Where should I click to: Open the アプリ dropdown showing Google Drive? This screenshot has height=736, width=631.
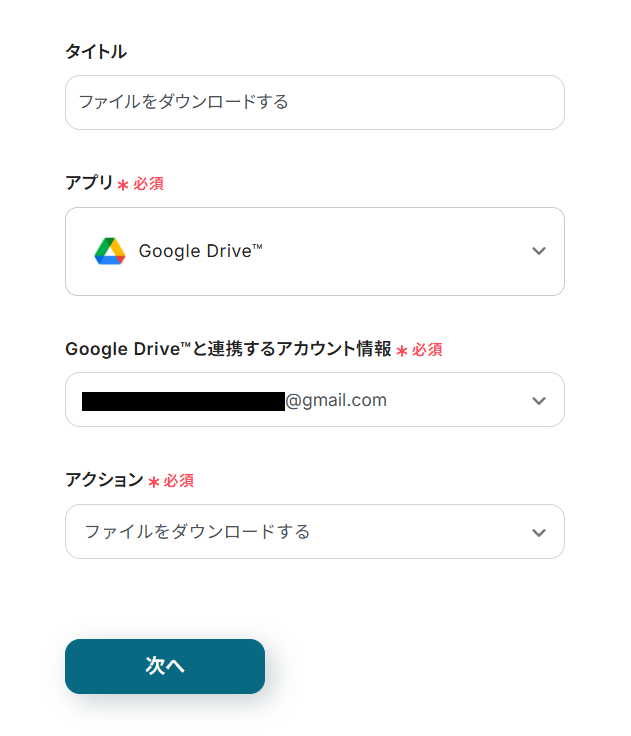click(x=314, y=251)
